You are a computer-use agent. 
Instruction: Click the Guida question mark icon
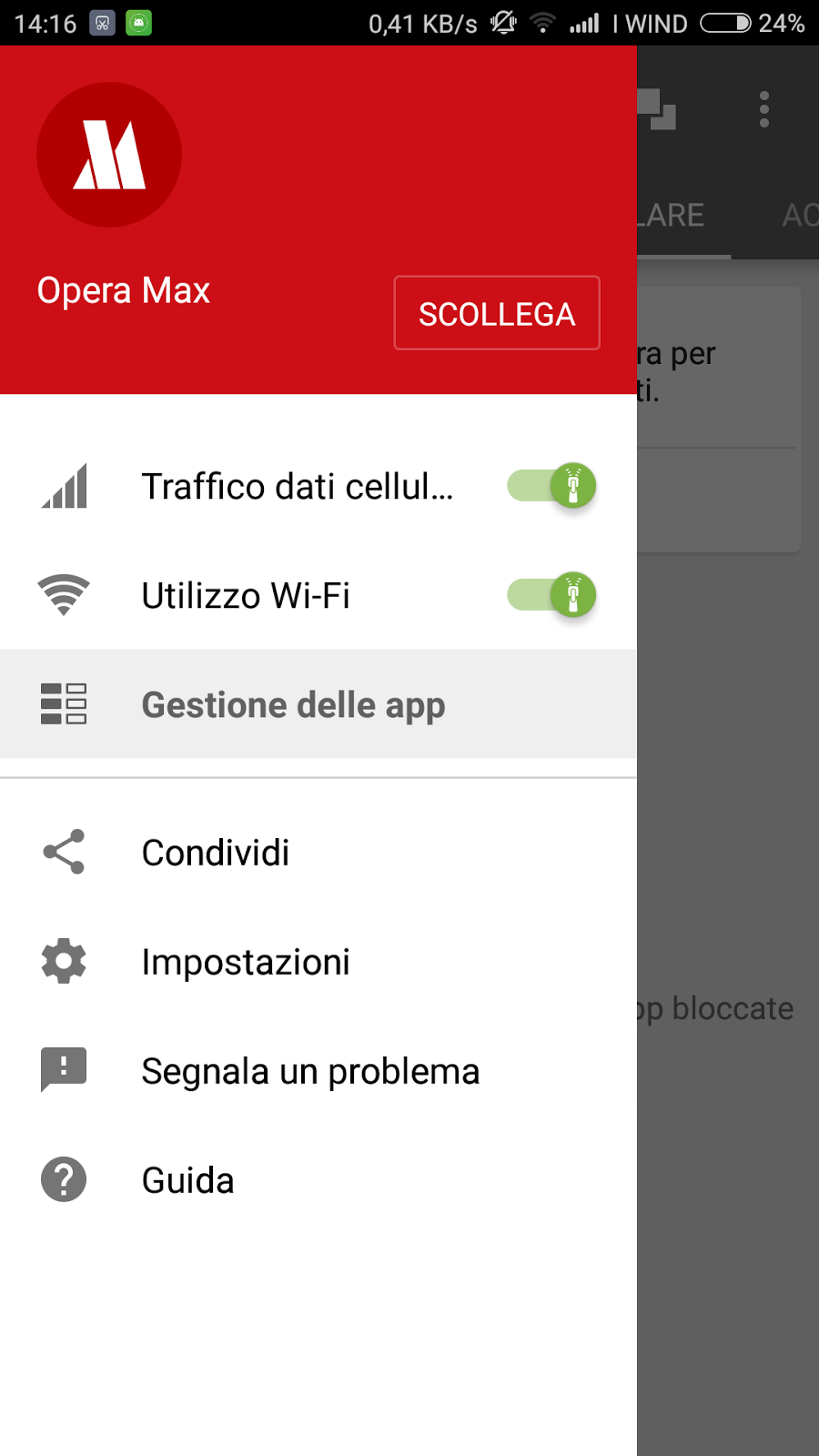pyautogui.click(x=63, y=1179)
